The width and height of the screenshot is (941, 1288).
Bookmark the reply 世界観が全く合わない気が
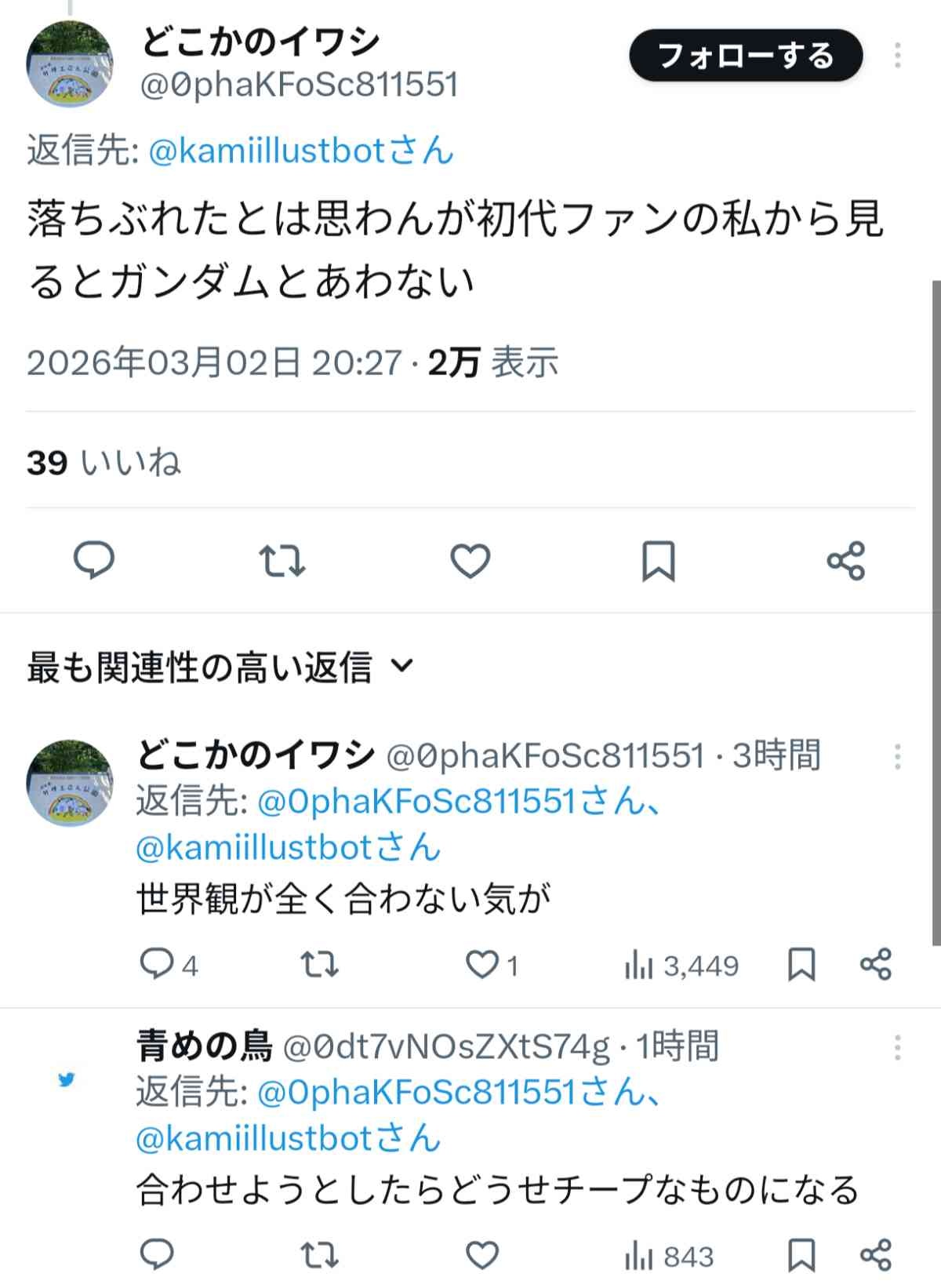801,965
